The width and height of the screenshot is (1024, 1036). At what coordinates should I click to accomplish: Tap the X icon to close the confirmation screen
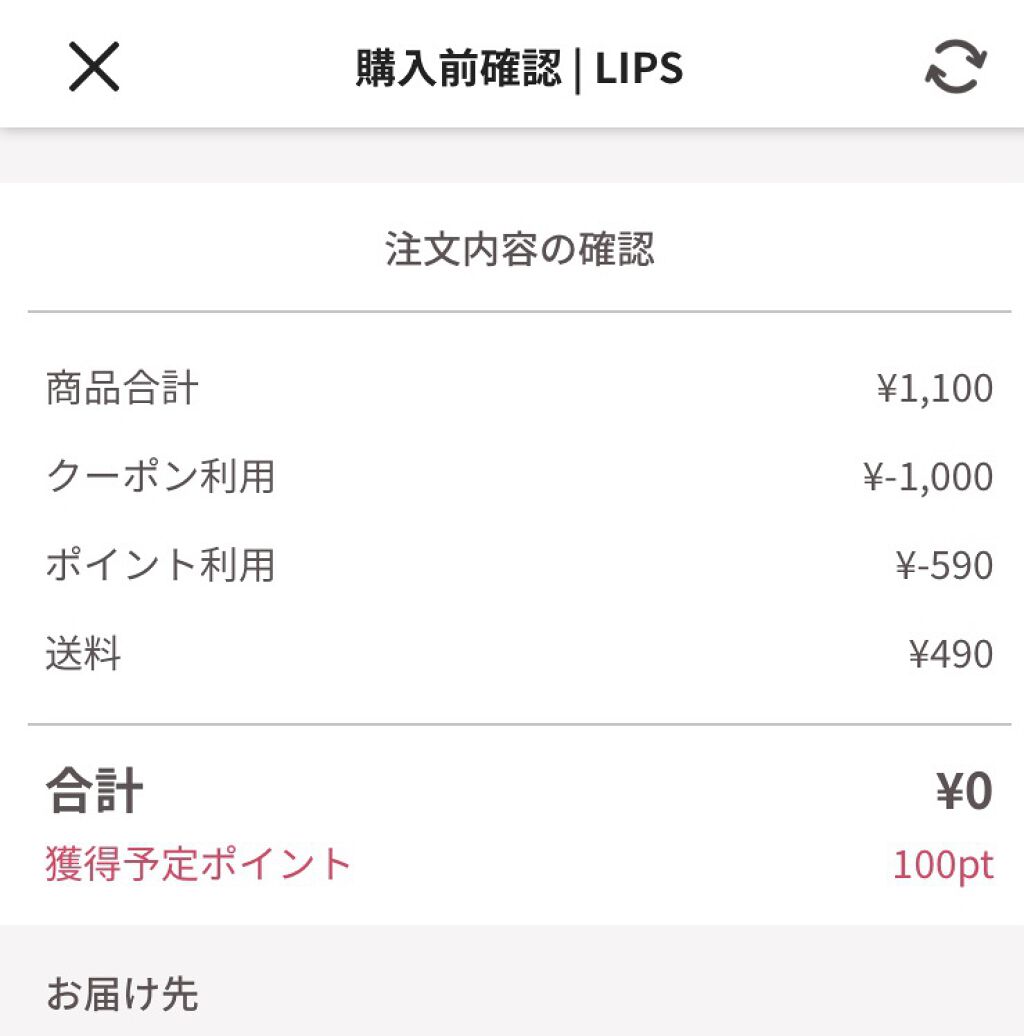[x=95, y=68]
